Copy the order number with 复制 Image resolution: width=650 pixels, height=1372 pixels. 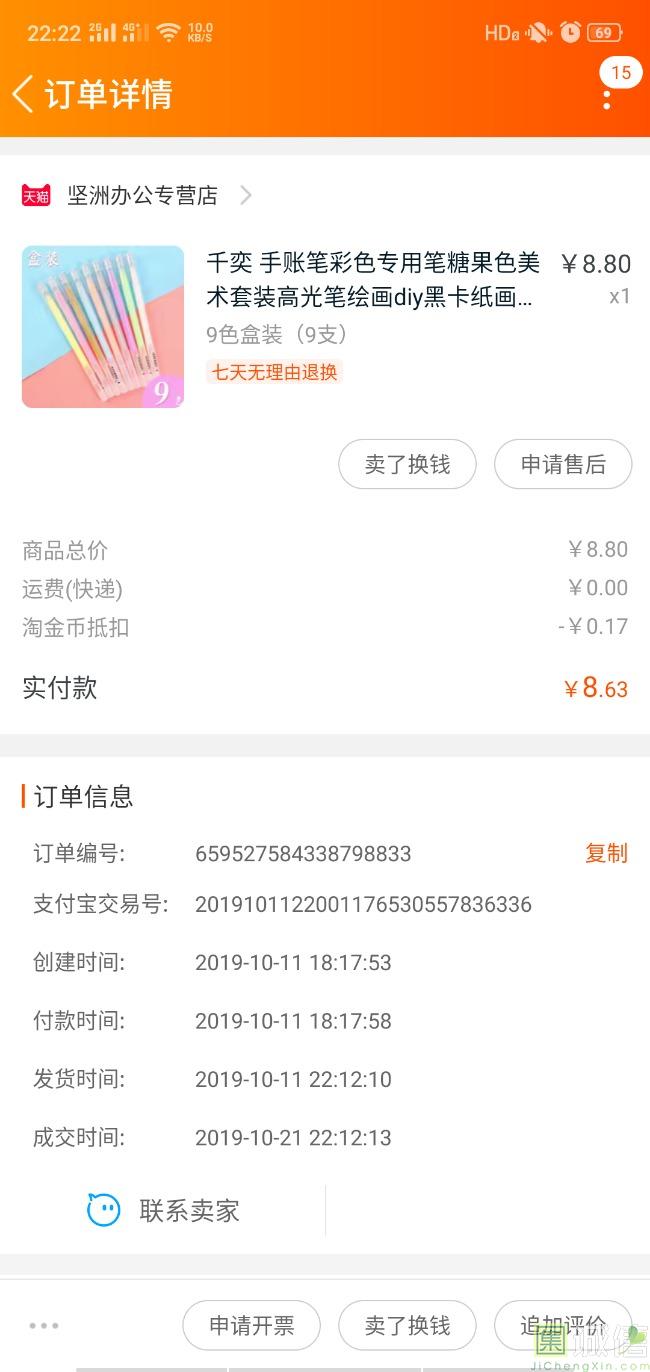pyautogui.click(x=606, y=853)
